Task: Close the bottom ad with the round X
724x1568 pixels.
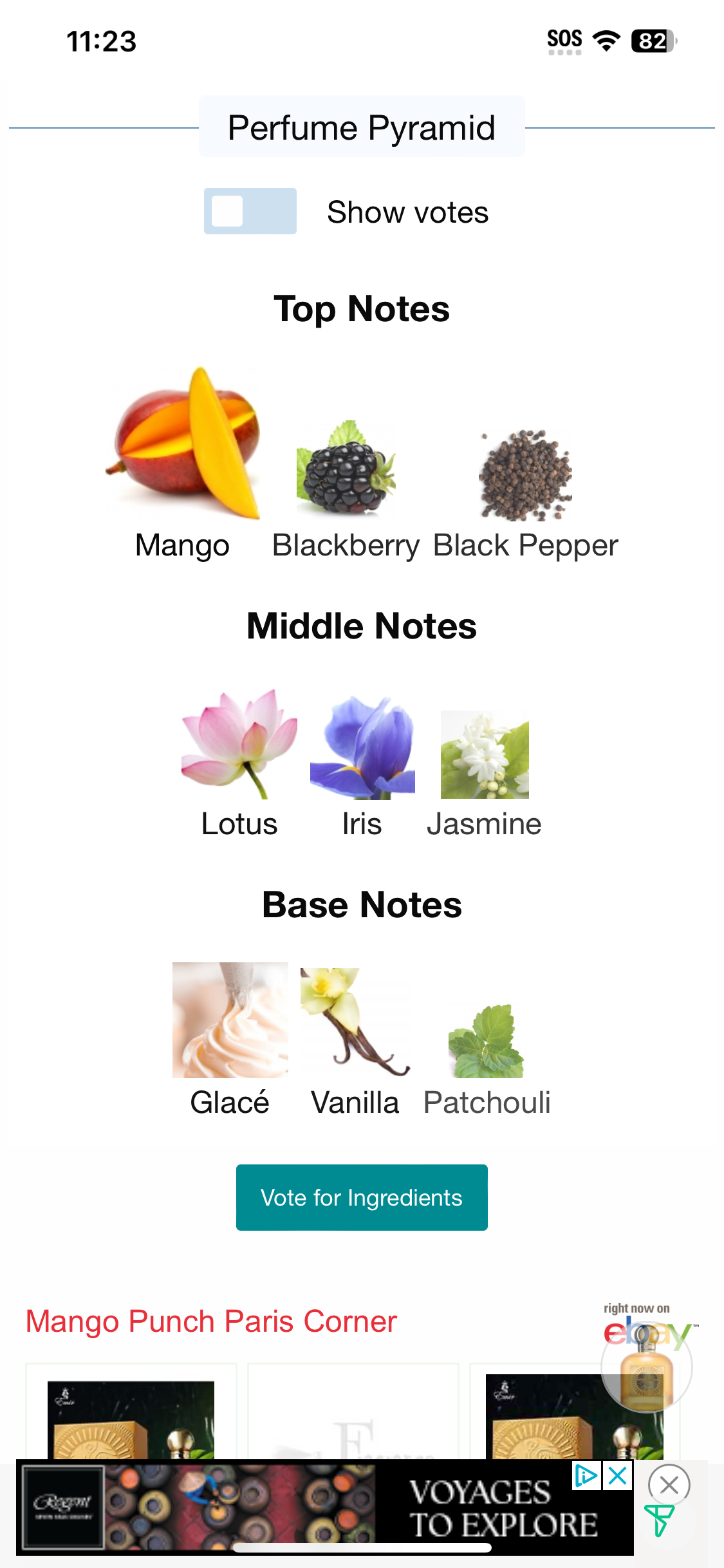Action: (669, 1485)
